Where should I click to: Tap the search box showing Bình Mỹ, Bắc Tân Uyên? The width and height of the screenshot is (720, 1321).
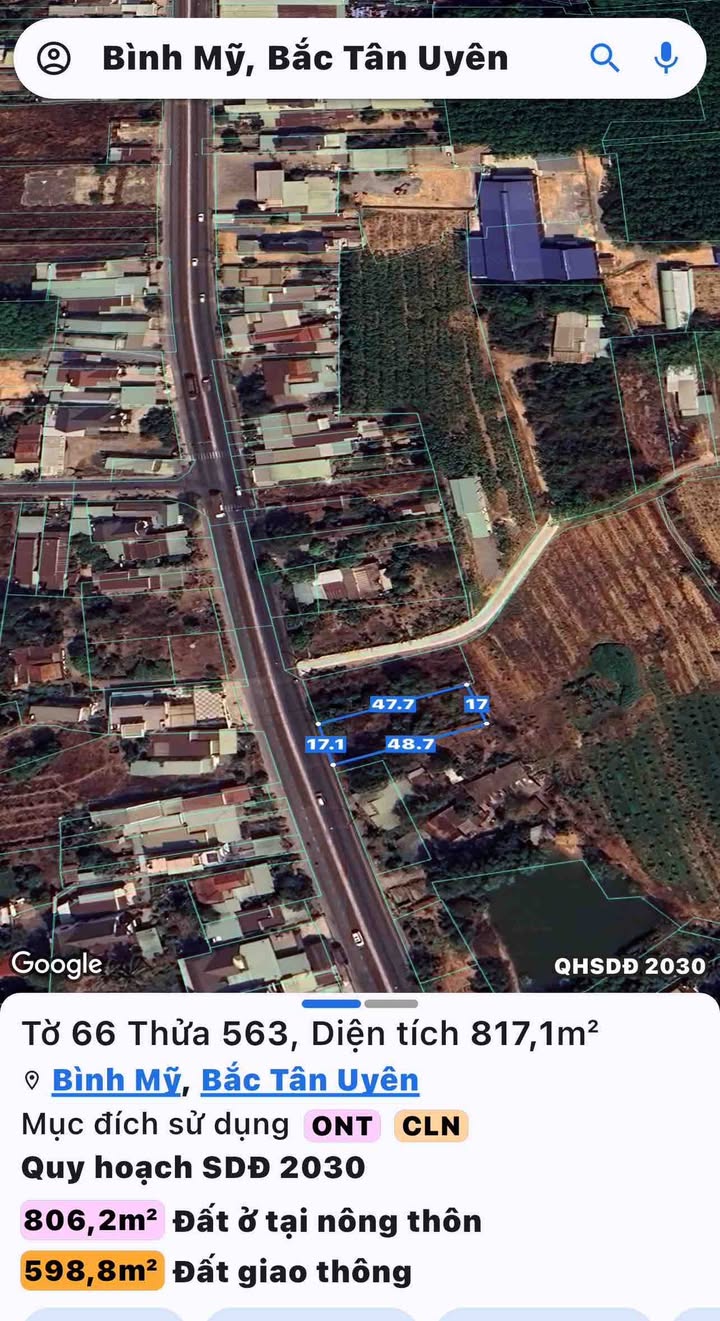click(305, 58)
